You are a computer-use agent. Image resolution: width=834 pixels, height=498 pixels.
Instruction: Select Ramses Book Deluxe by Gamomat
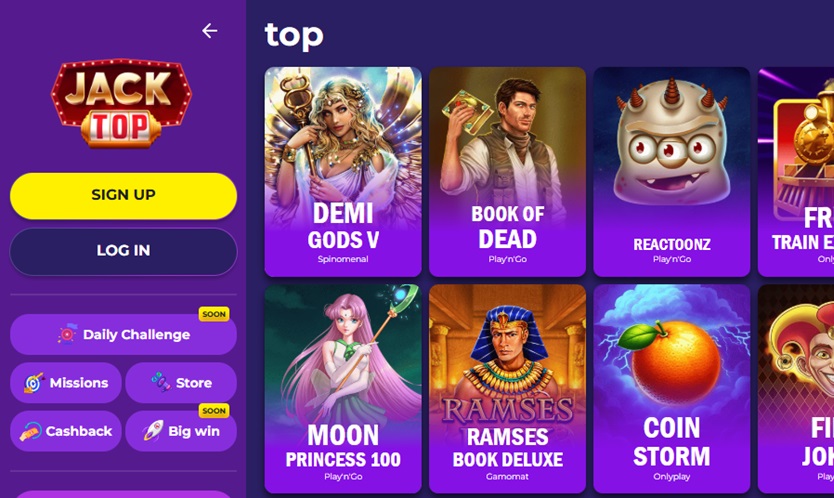507,388
